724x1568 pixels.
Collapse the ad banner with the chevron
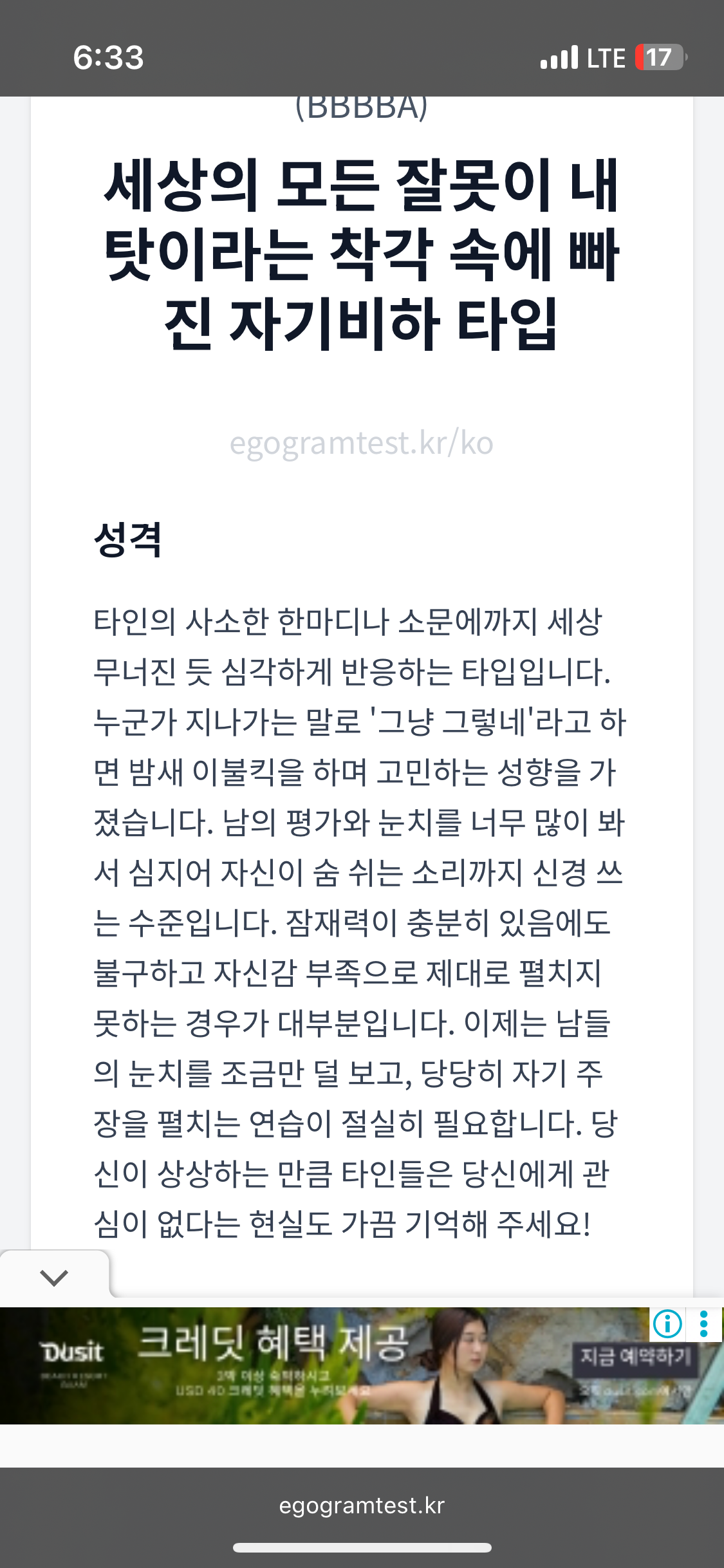pyautogui.click(x=54, y=1278)
